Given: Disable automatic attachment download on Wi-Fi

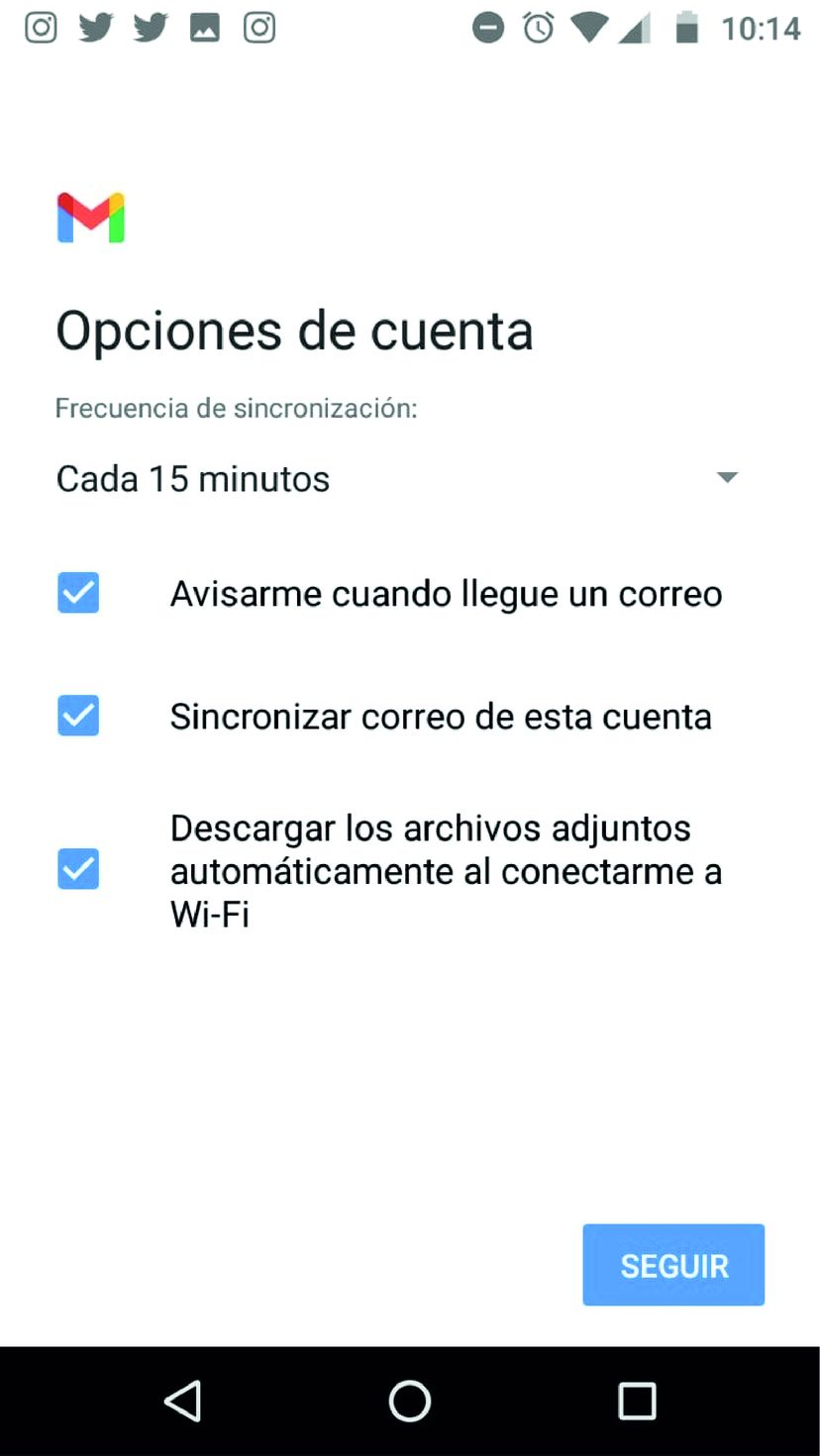Looking at the screenshot, I should click(78, 869).
